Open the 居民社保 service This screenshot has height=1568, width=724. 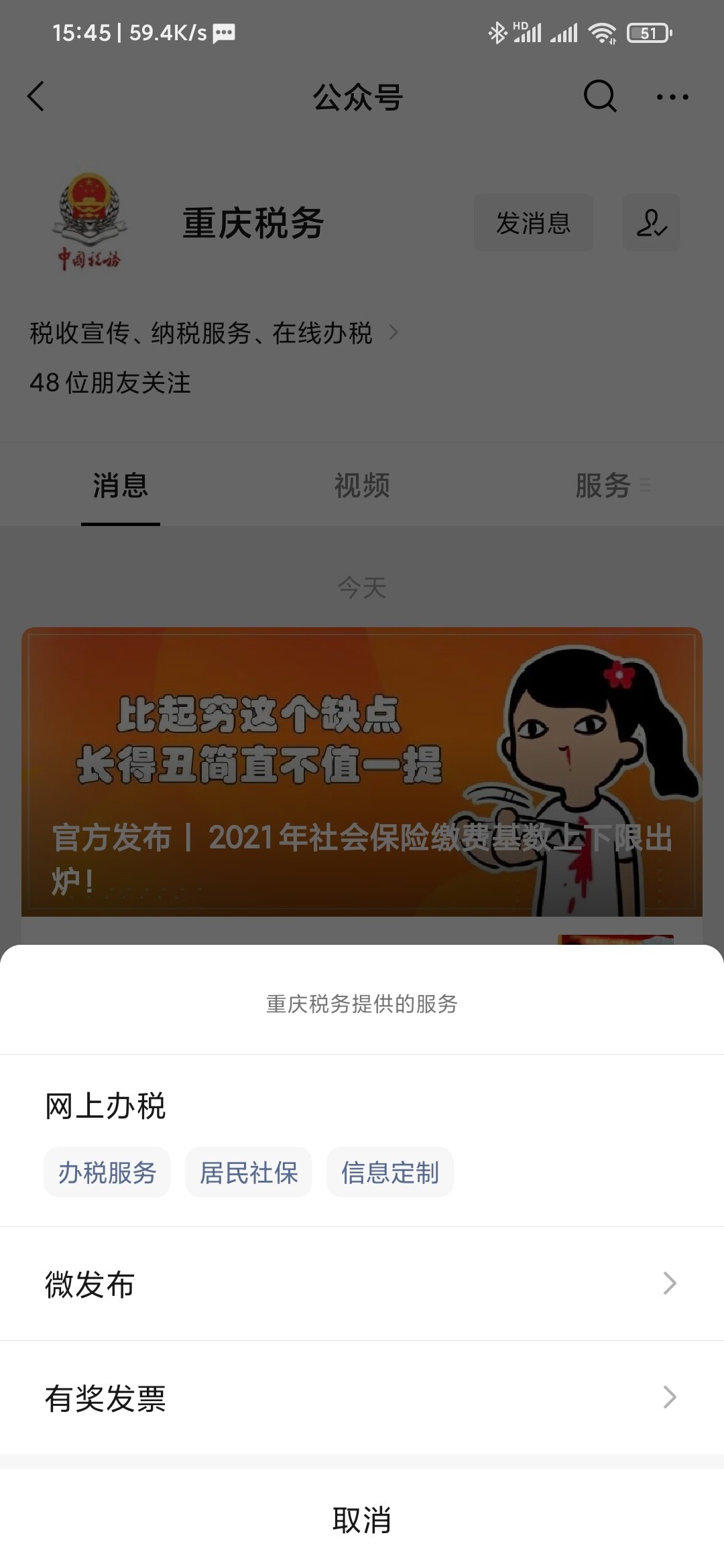point(249,1172)
